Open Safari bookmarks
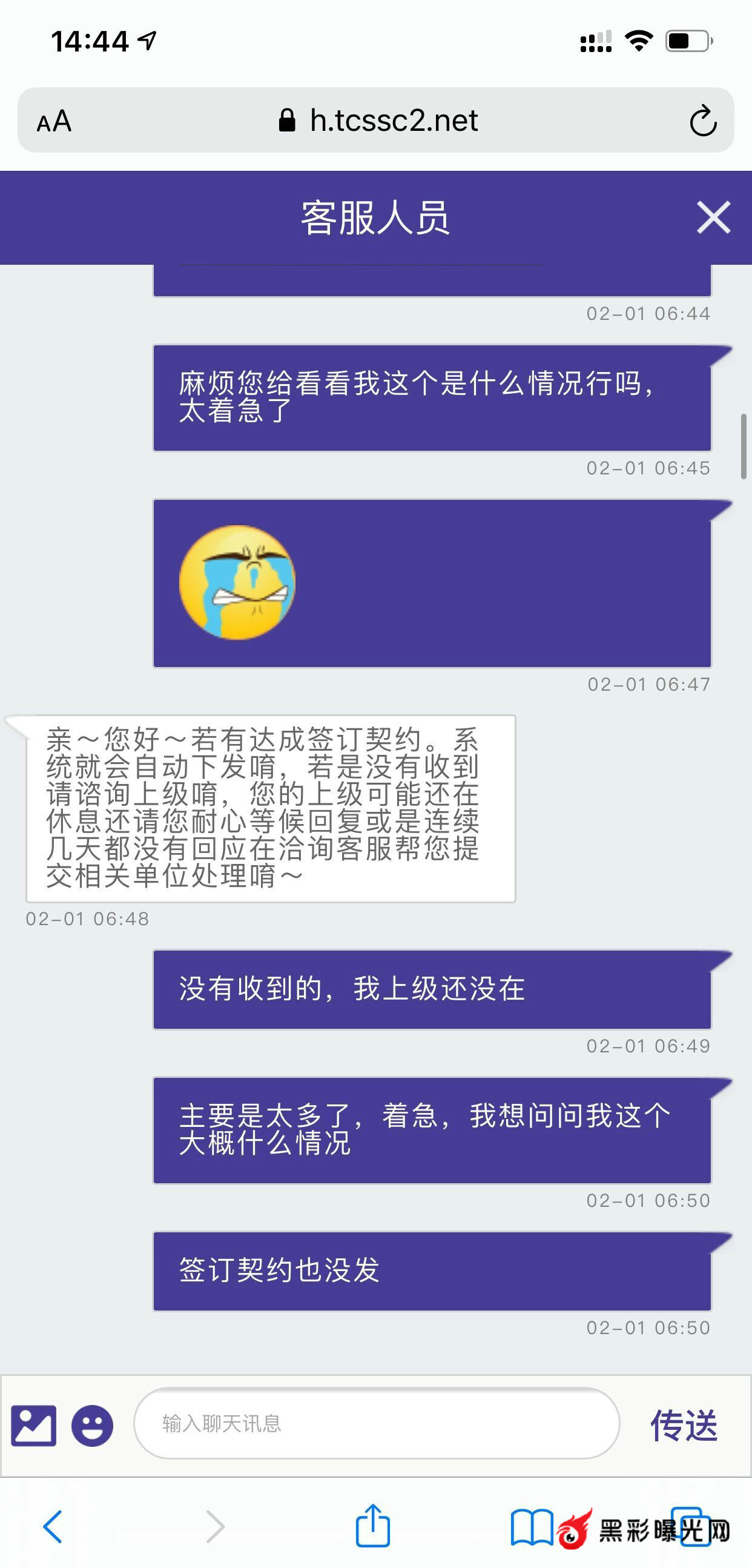Image resolution: width=752 pixels, height=1568 pixels. tap(531, 1527)
